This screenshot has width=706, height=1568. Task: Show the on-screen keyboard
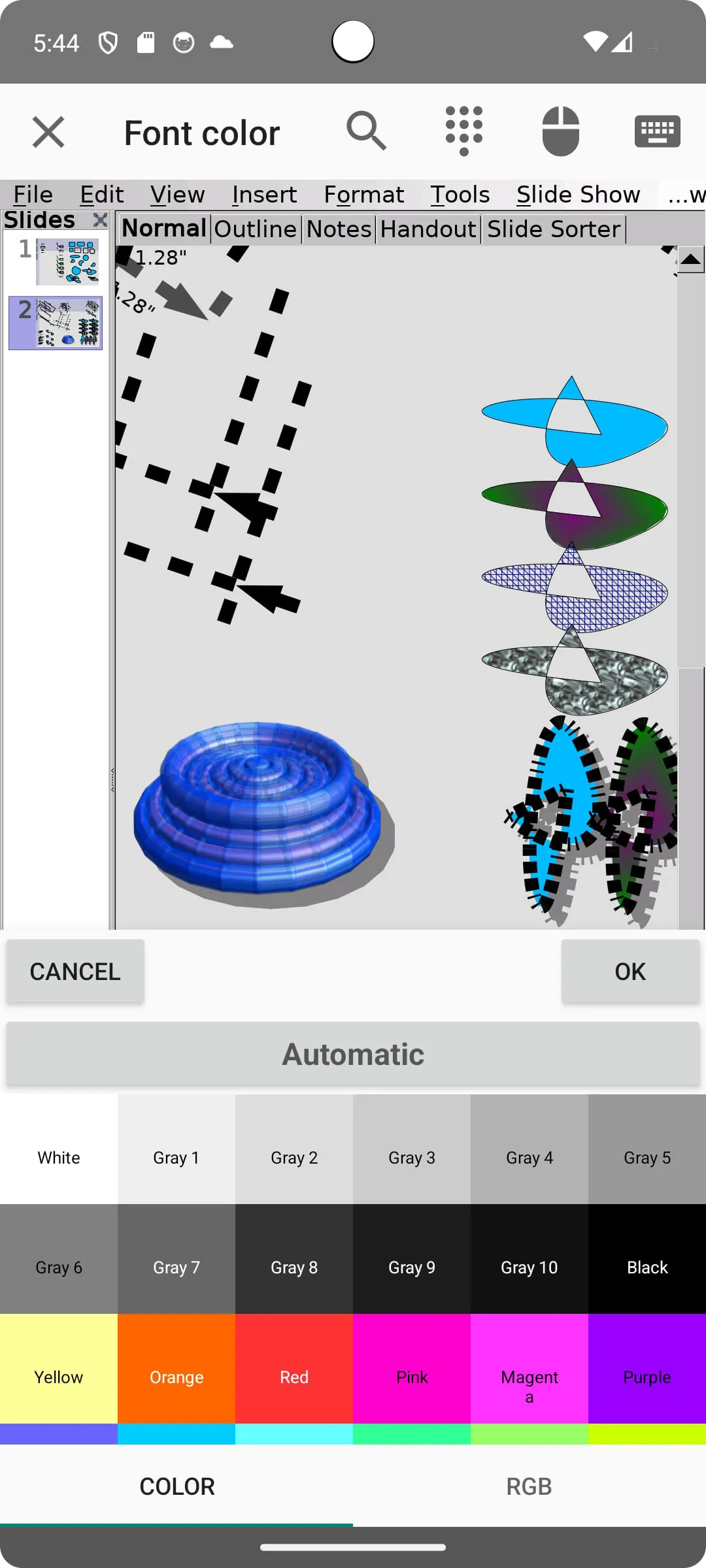pos(657,131)
